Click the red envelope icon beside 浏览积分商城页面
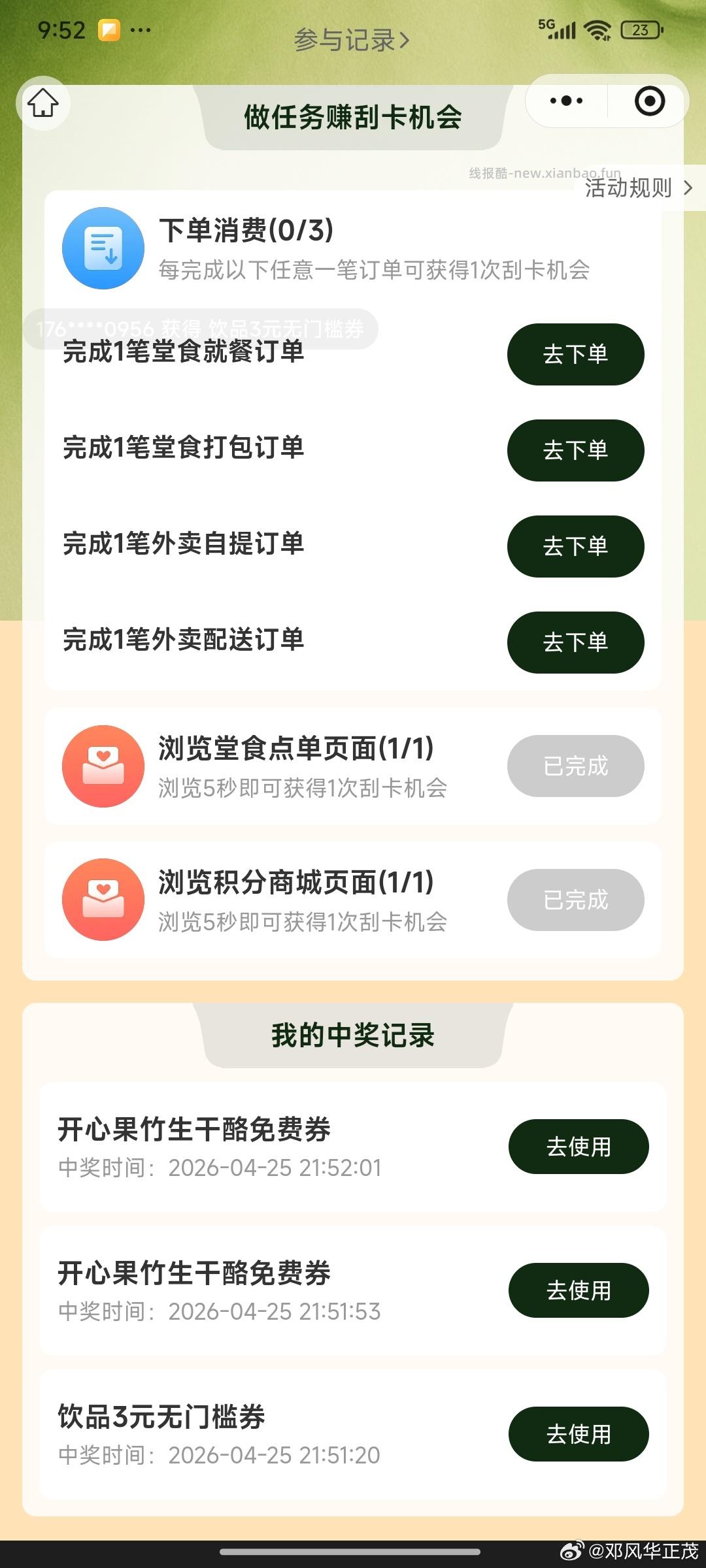 [103, 900]
